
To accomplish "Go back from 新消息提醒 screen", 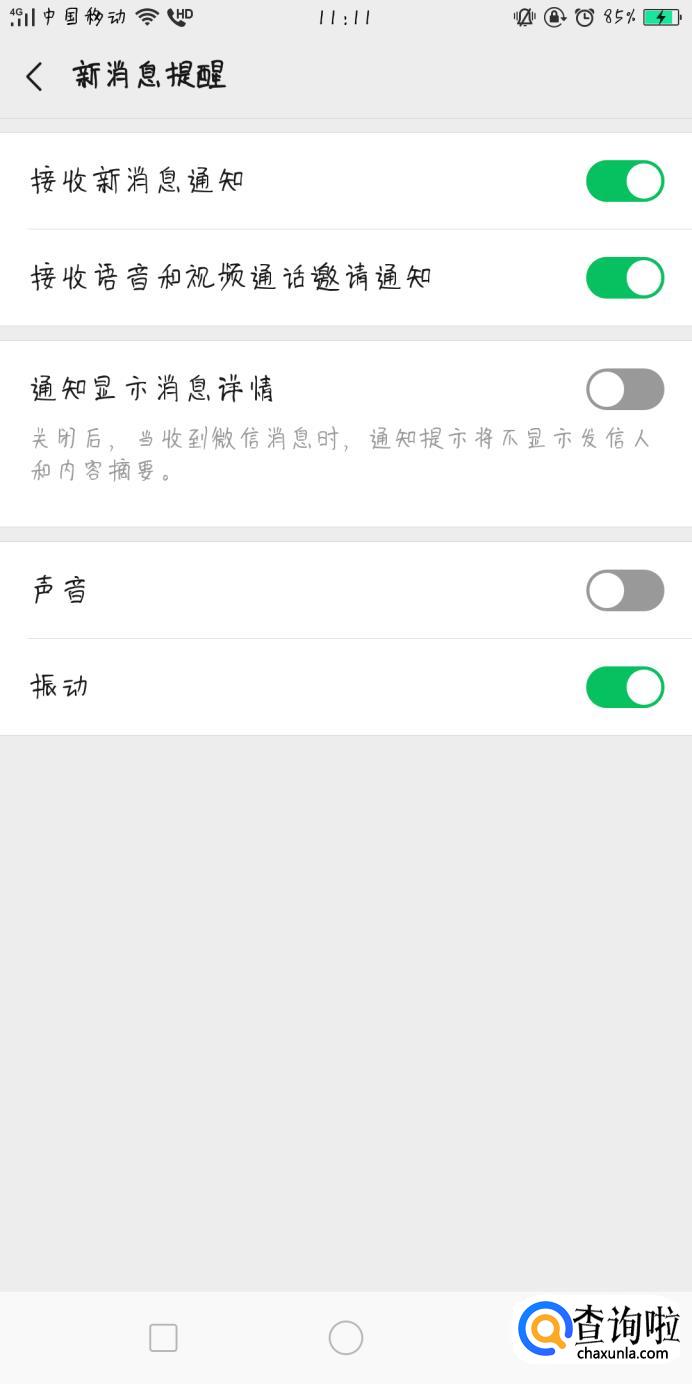I will coord(35,77).
